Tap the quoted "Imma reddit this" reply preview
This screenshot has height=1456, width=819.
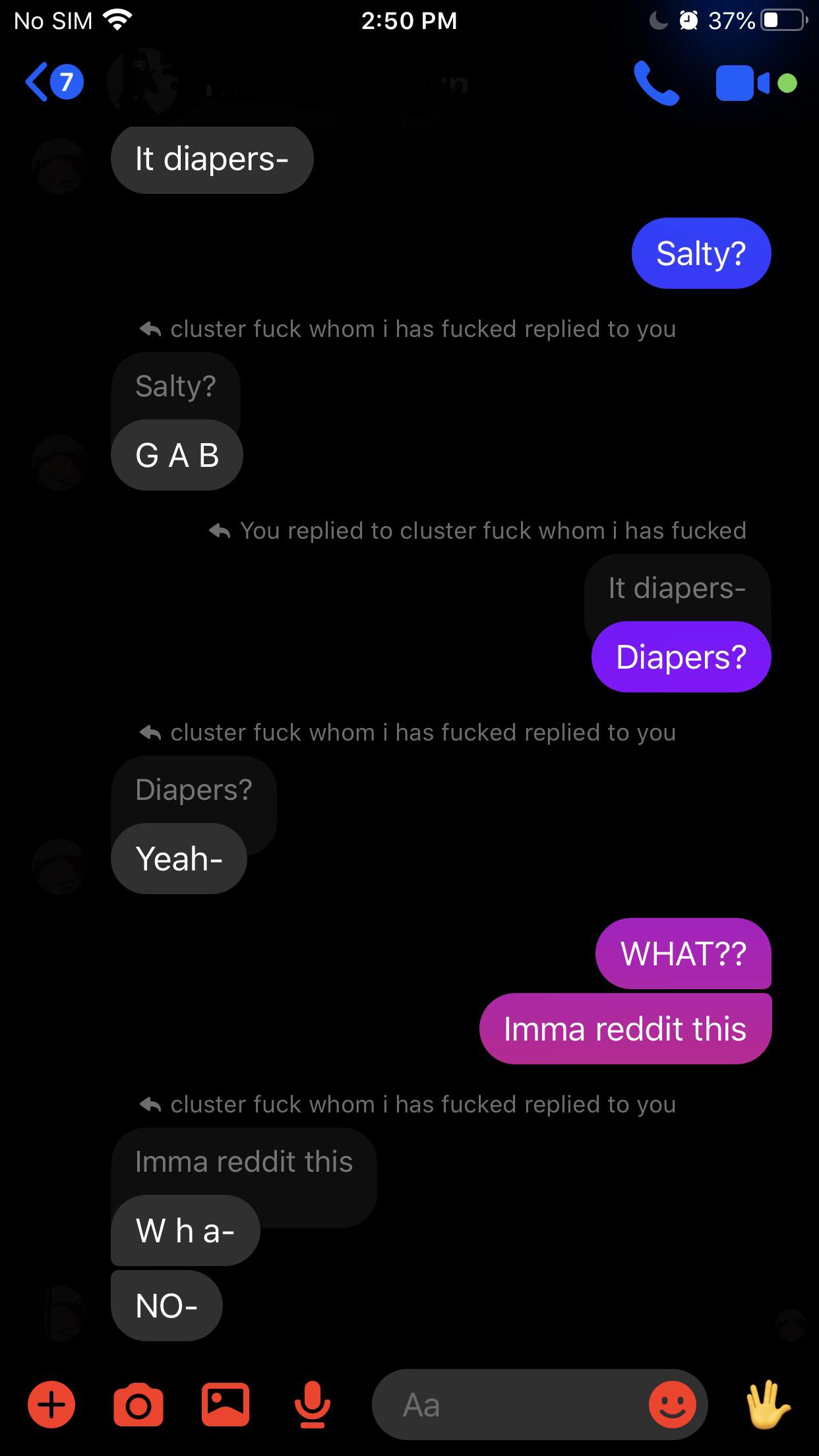(x=244, y=1162)
